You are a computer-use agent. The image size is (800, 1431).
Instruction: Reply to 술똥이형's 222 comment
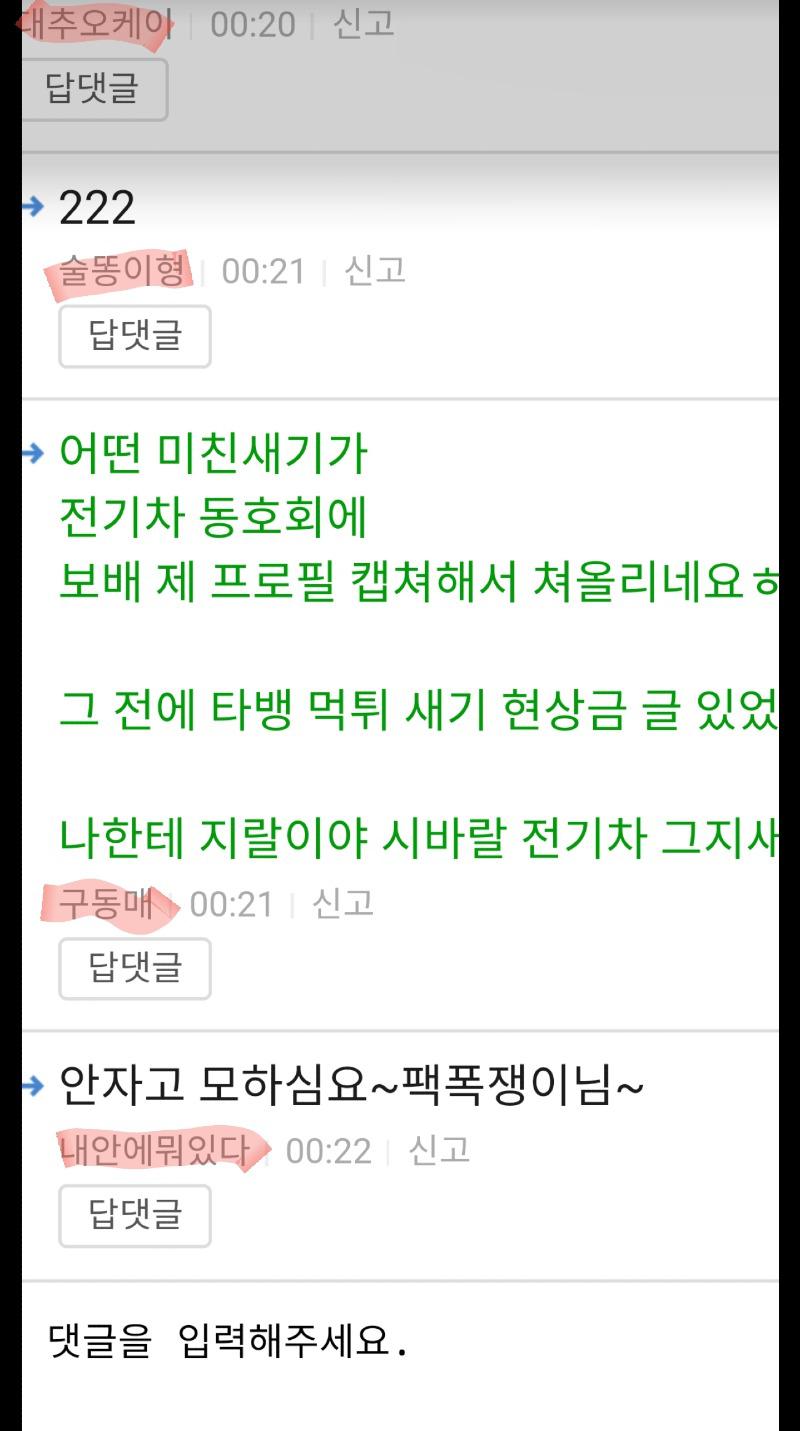135,336
